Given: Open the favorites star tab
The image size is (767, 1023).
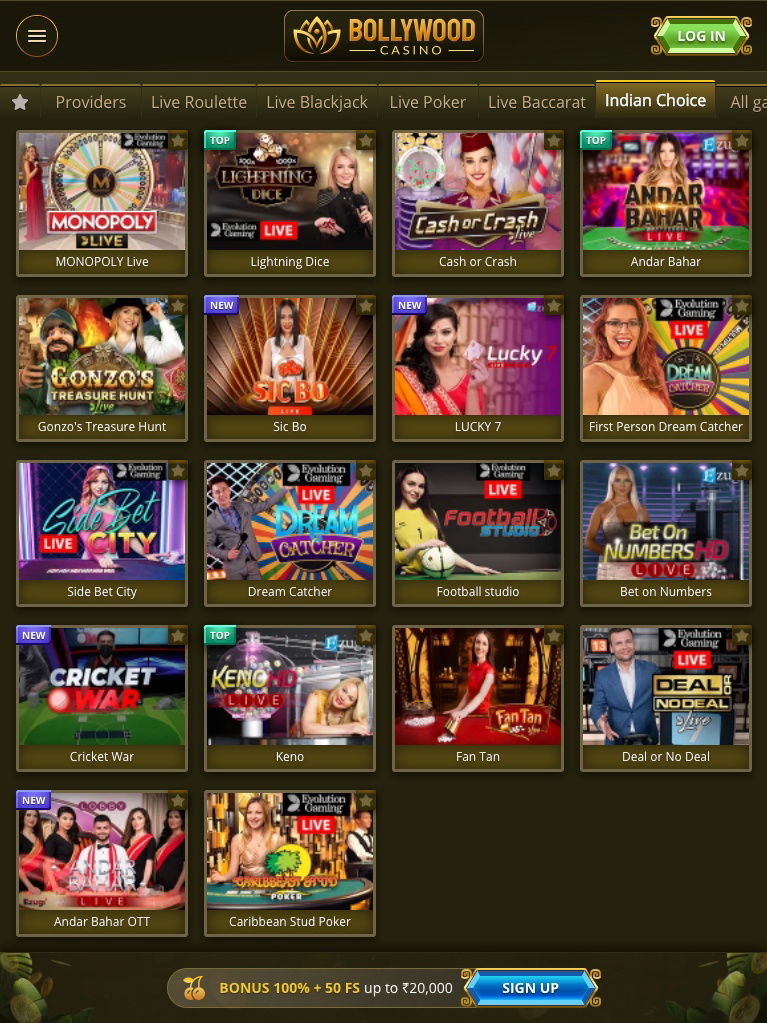Looking at the screenshot, I should click(20, 101).
